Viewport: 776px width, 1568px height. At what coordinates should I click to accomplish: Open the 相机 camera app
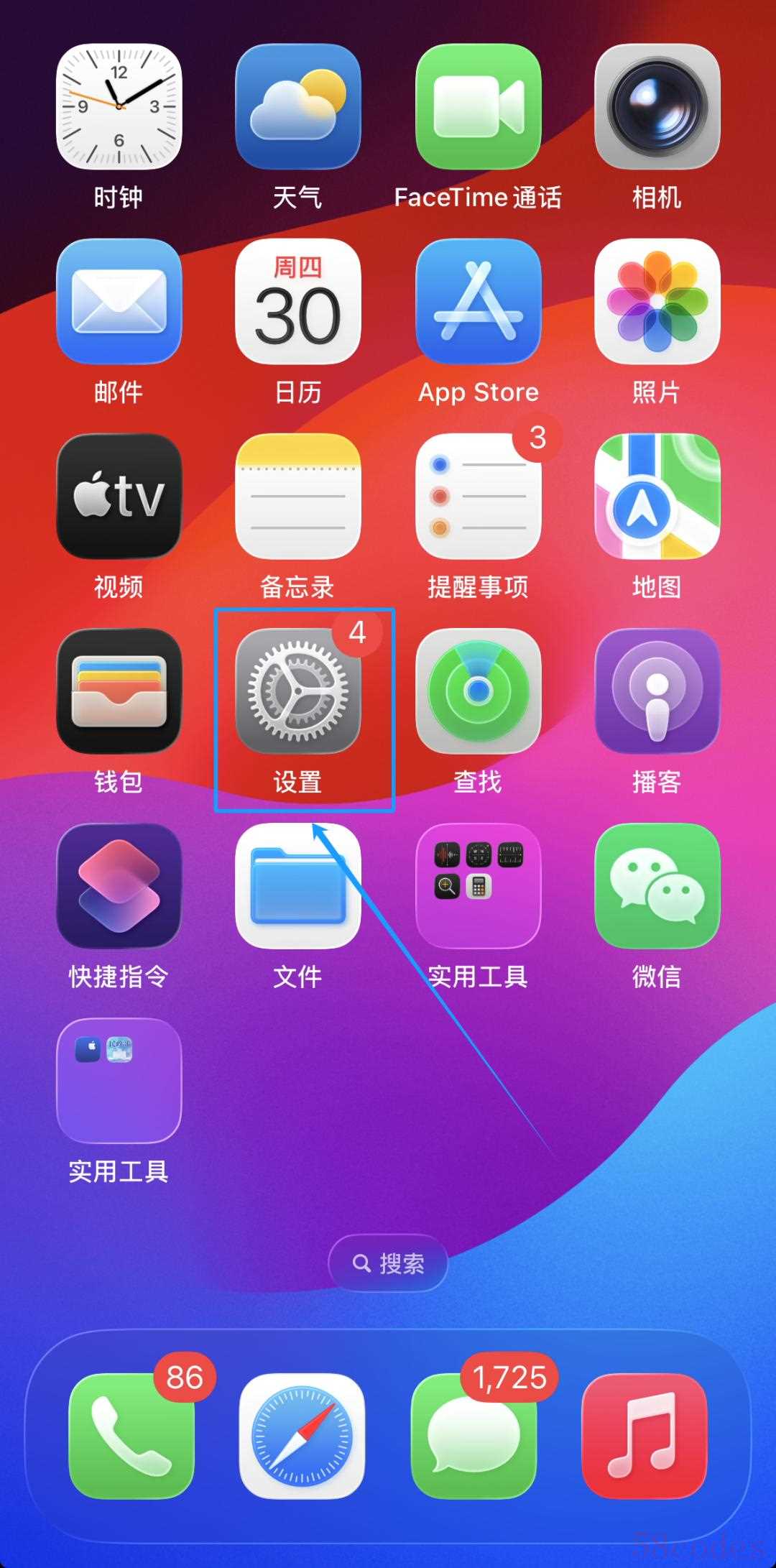pos(657,107)
